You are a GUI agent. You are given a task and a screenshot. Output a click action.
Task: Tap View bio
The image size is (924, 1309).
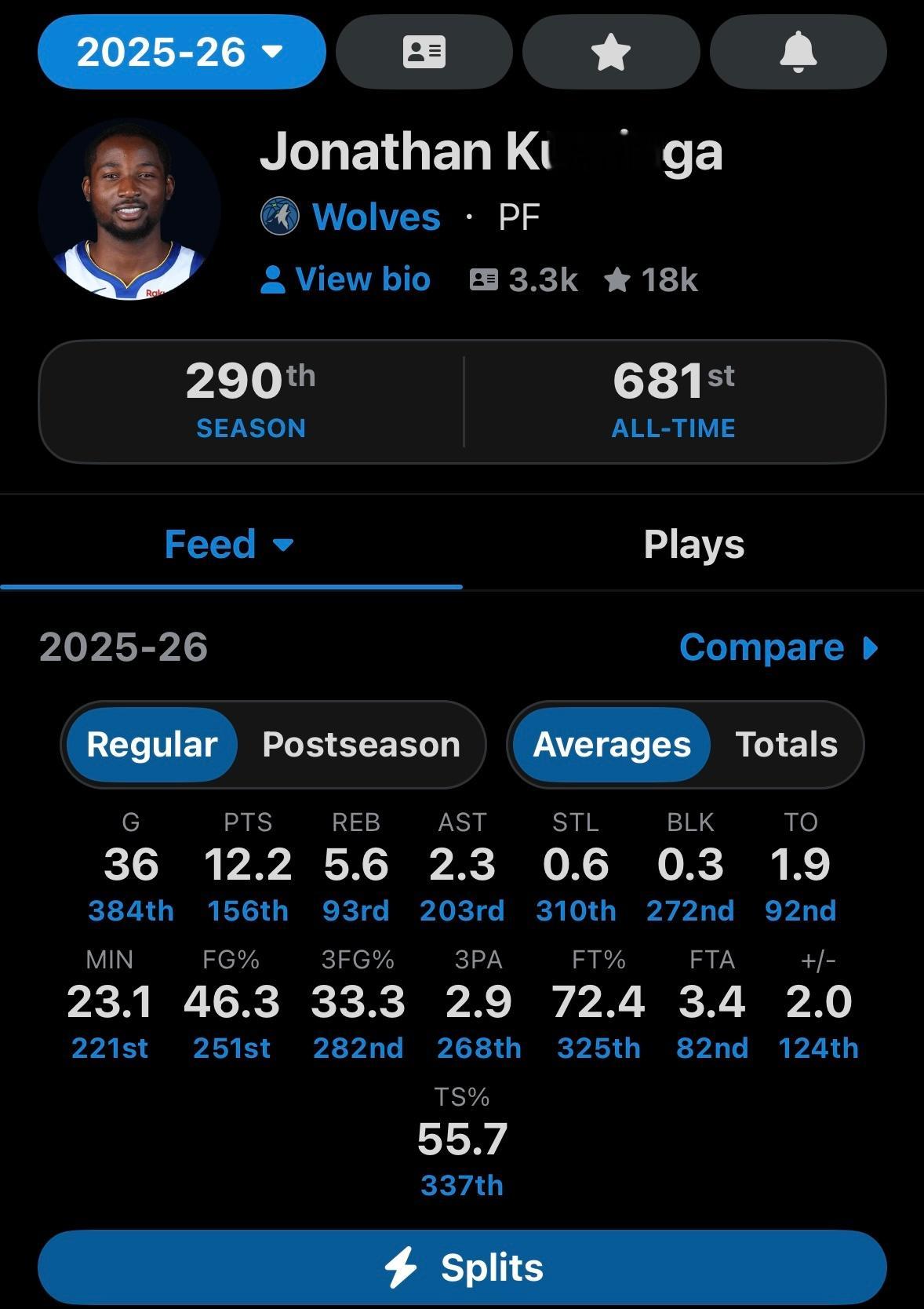tap(346, 279)
